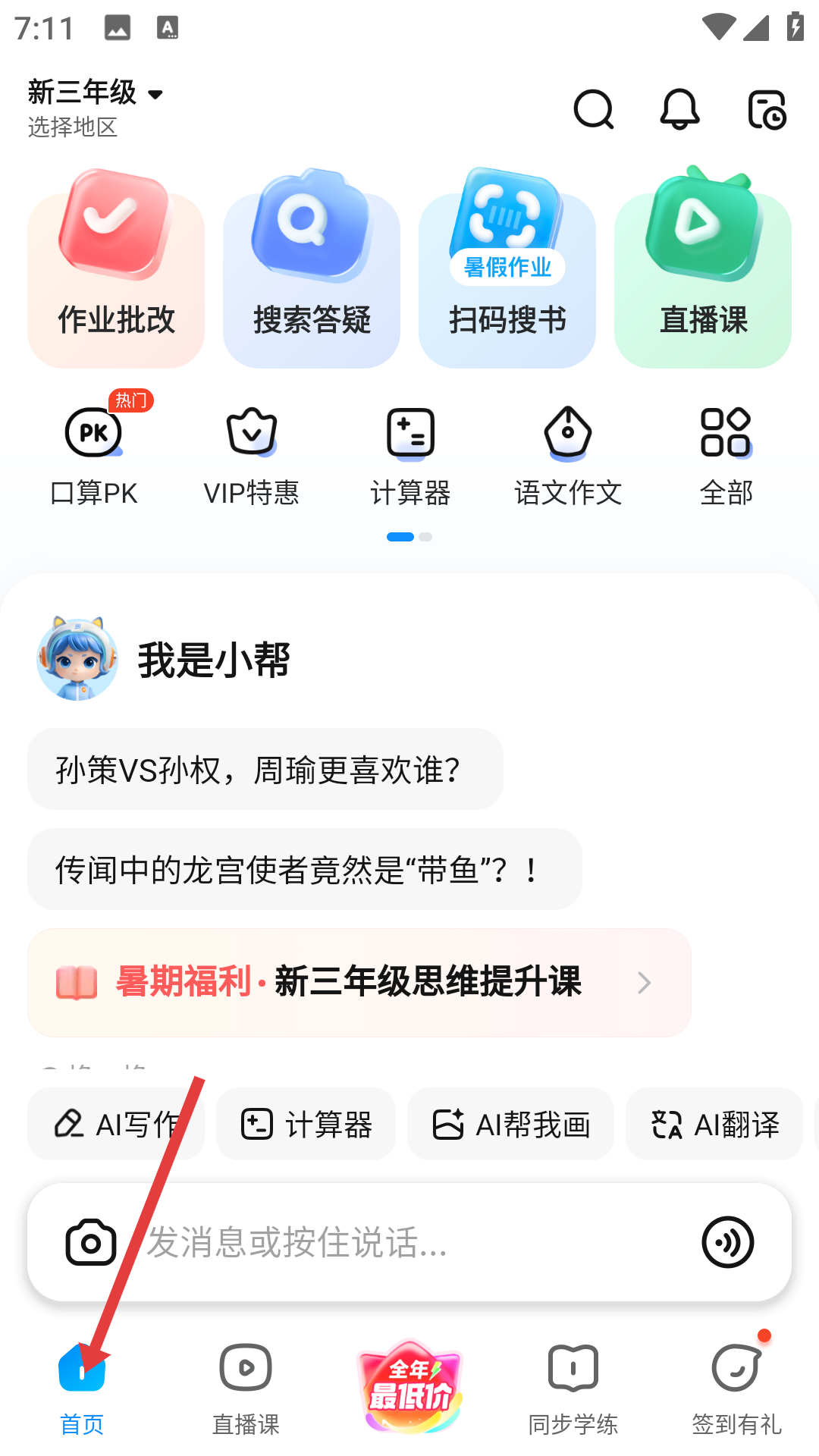Open the search icon at top

click(593, 110)
